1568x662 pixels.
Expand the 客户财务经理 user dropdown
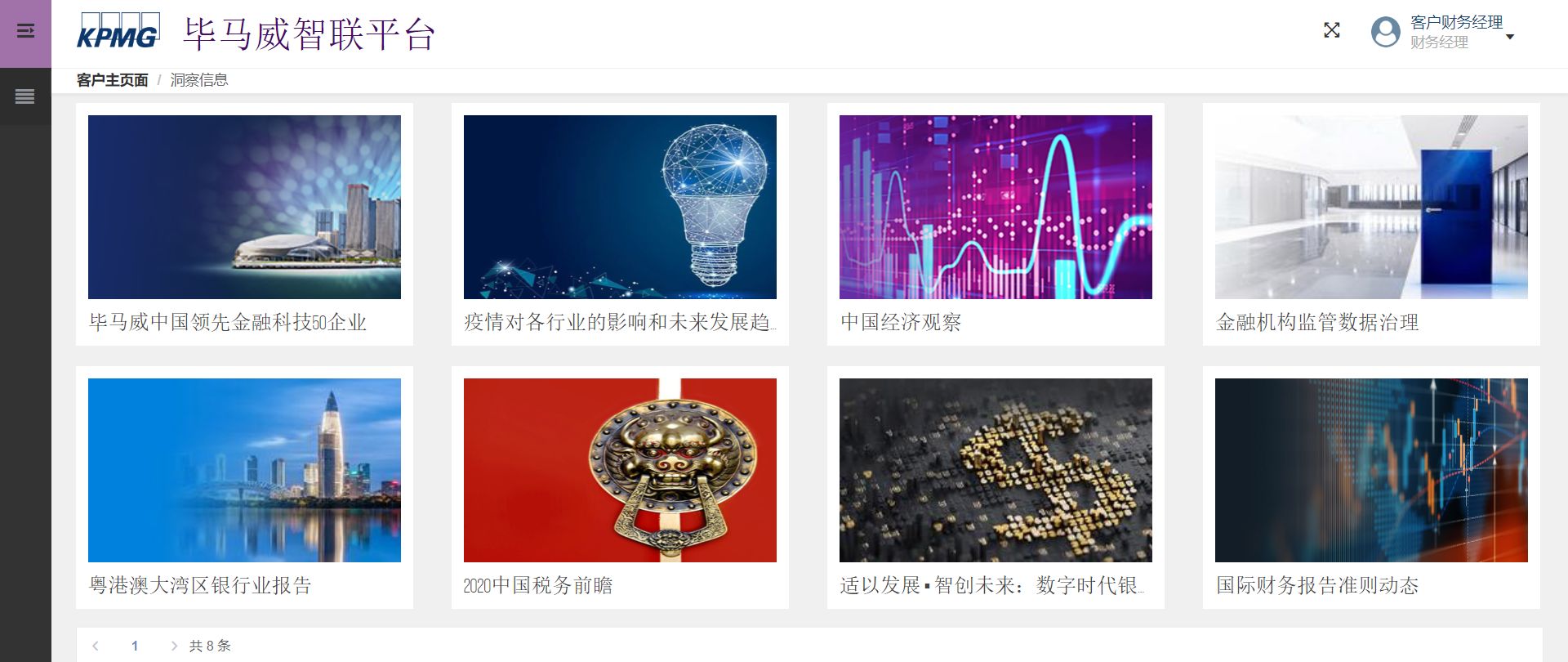tap(1510, 37)
